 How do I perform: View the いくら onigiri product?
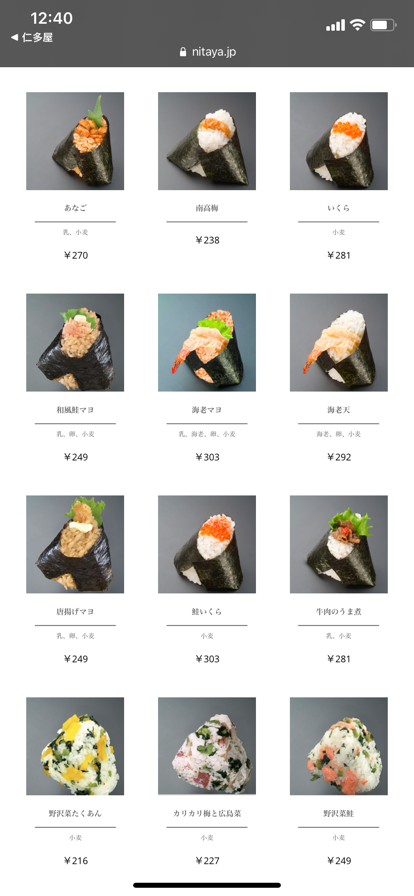point(339,141)
